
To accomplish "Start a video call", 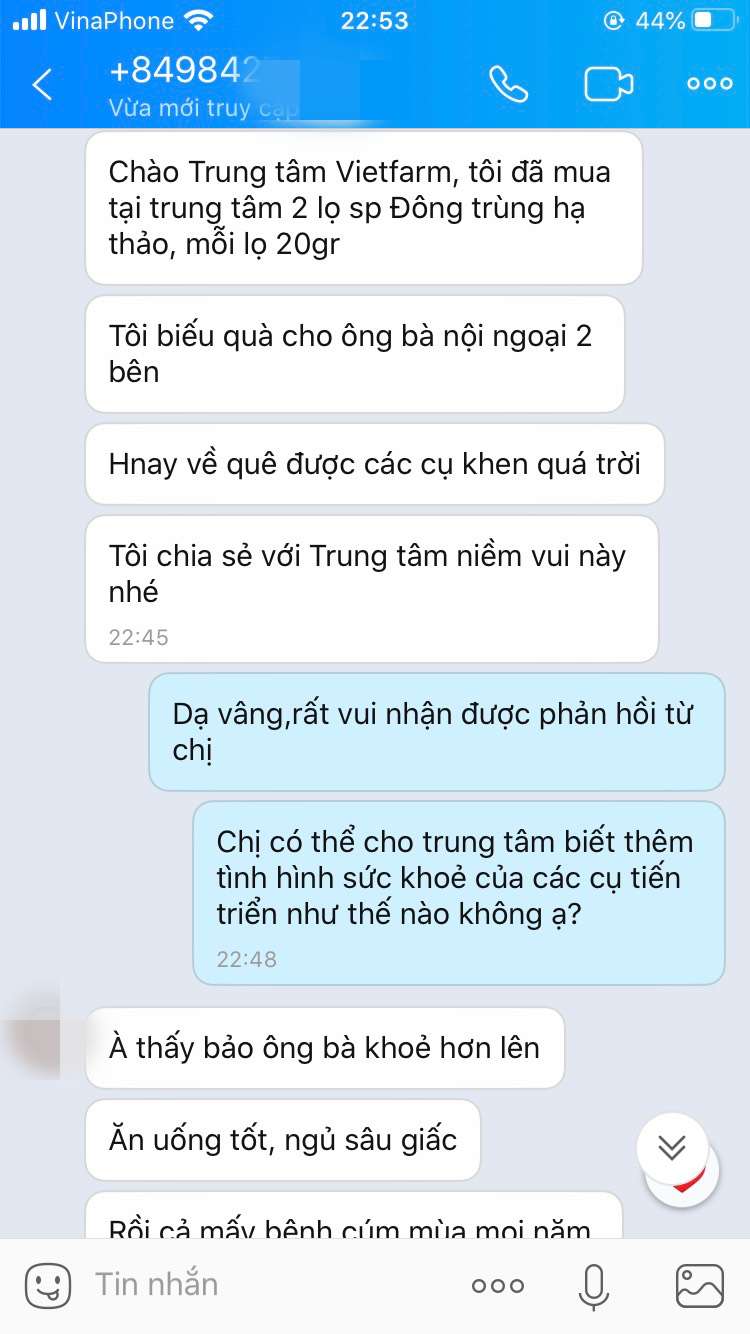I will pyautogui.click(x=609, y=84).
